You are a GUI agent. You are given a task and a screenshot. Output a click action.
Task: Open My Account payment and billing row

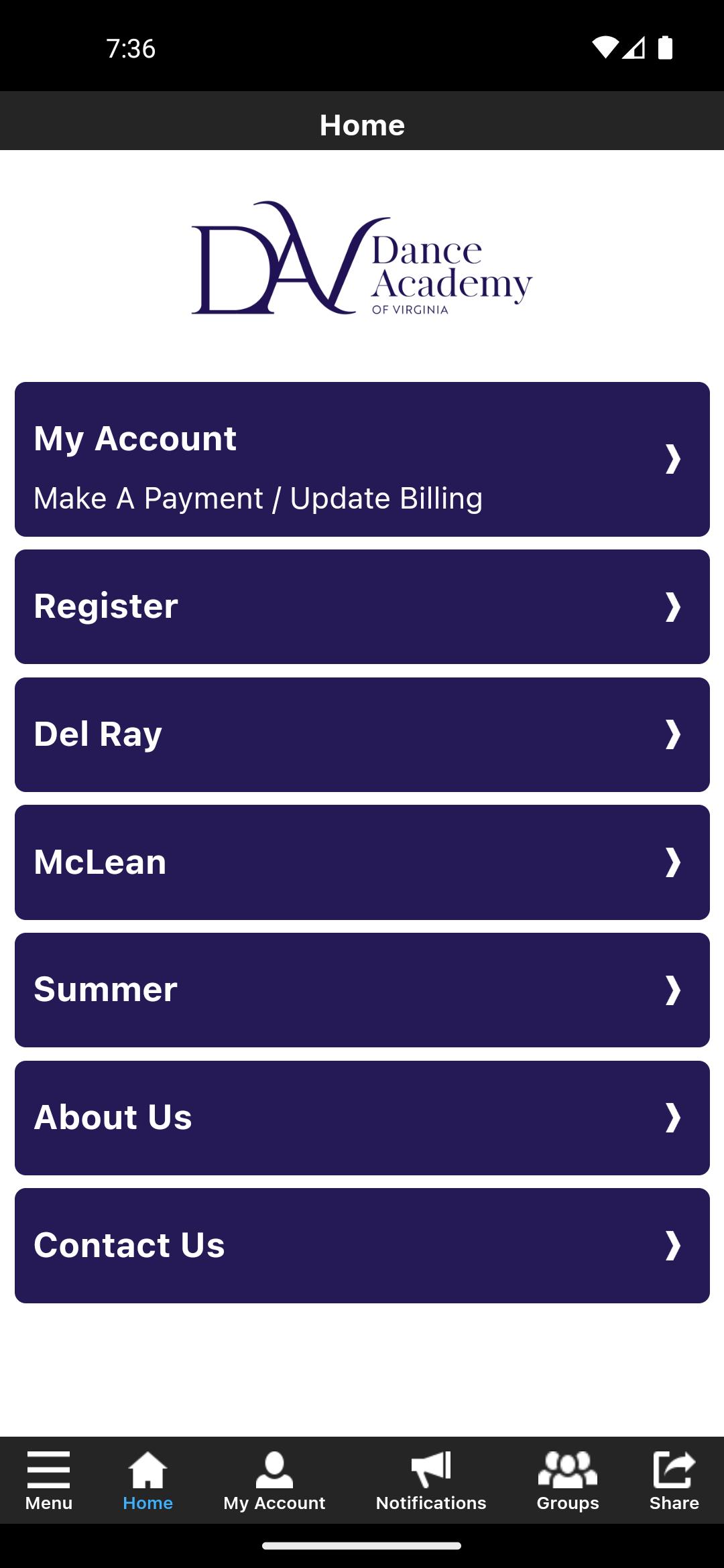point(362,460)
